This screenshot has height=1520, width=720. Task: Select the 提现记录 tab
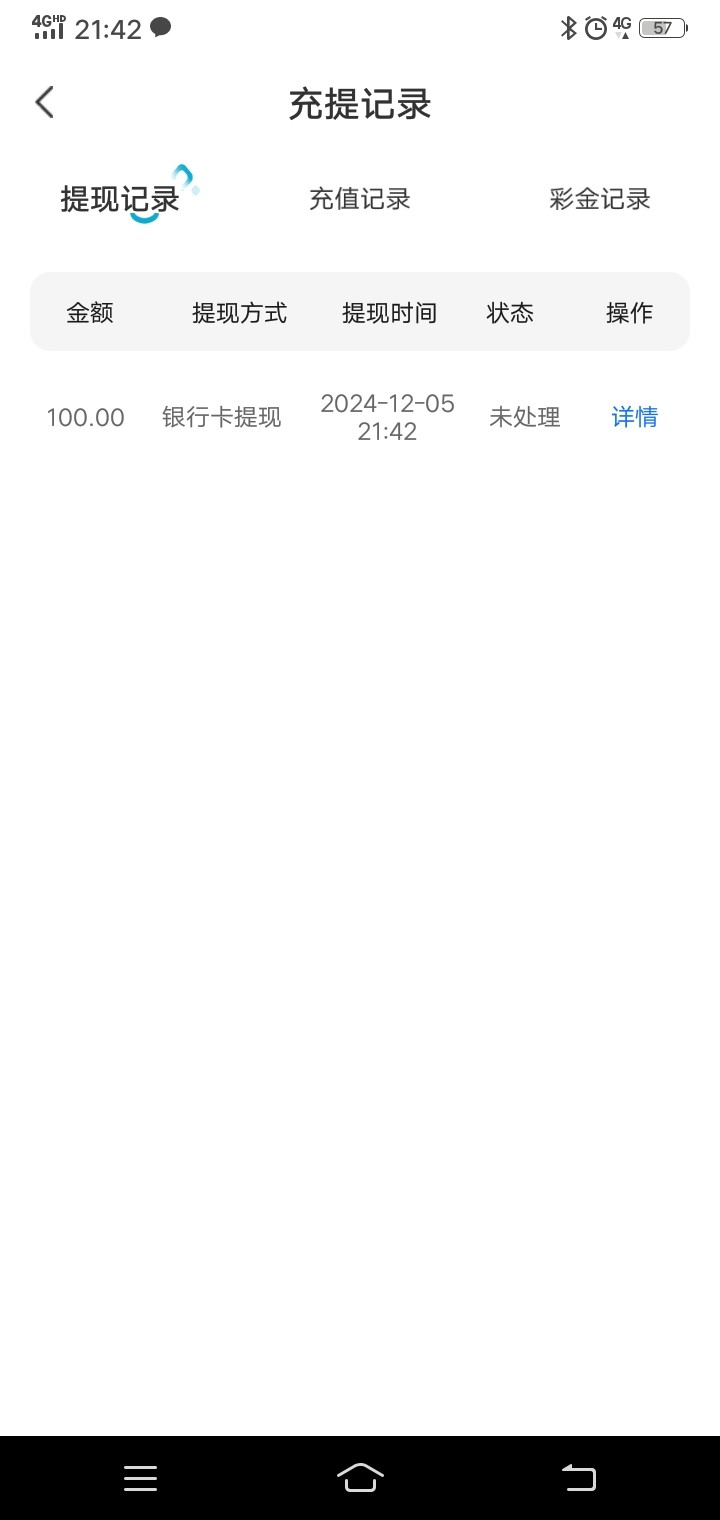coord(120,199)
